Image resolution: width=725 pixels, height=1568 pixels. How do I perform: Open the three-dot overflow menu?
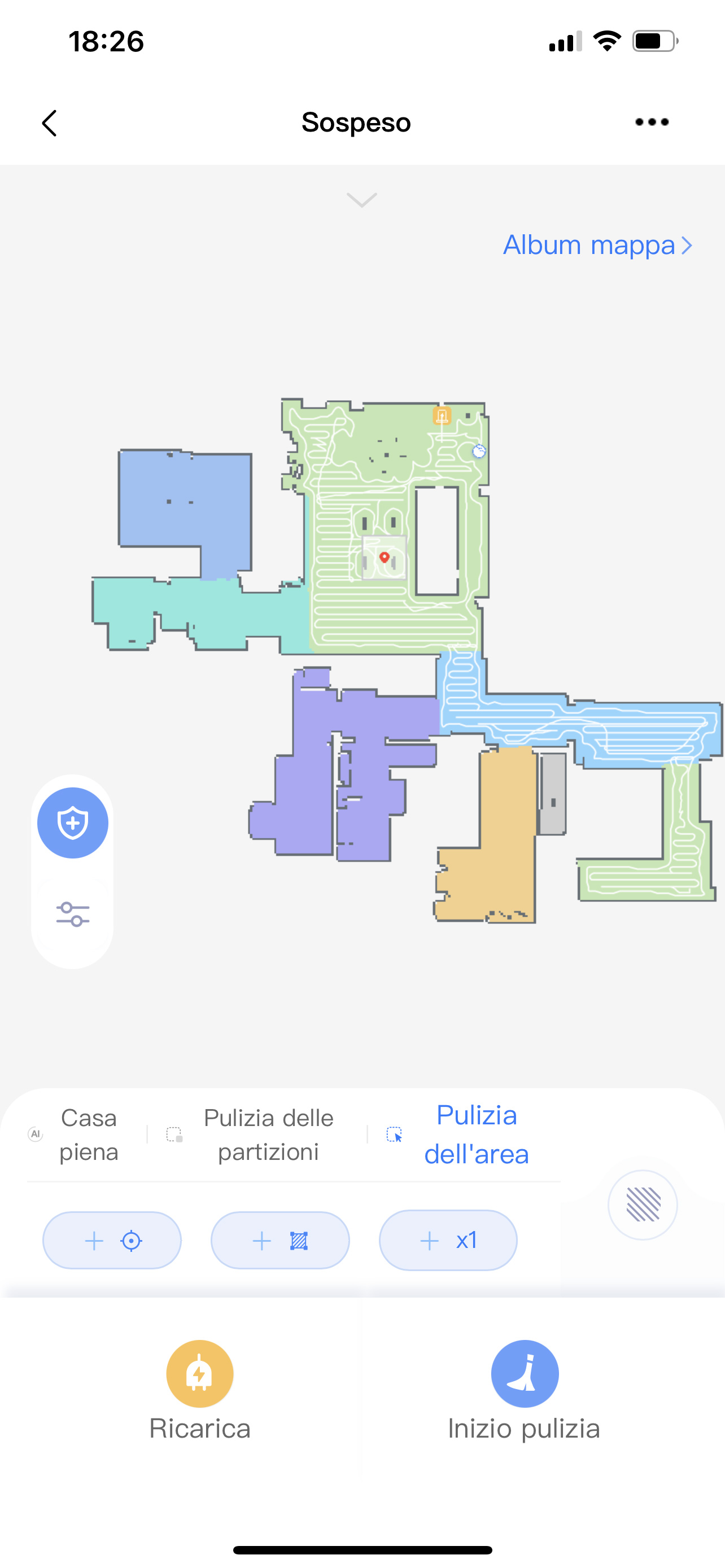point(652,122)
